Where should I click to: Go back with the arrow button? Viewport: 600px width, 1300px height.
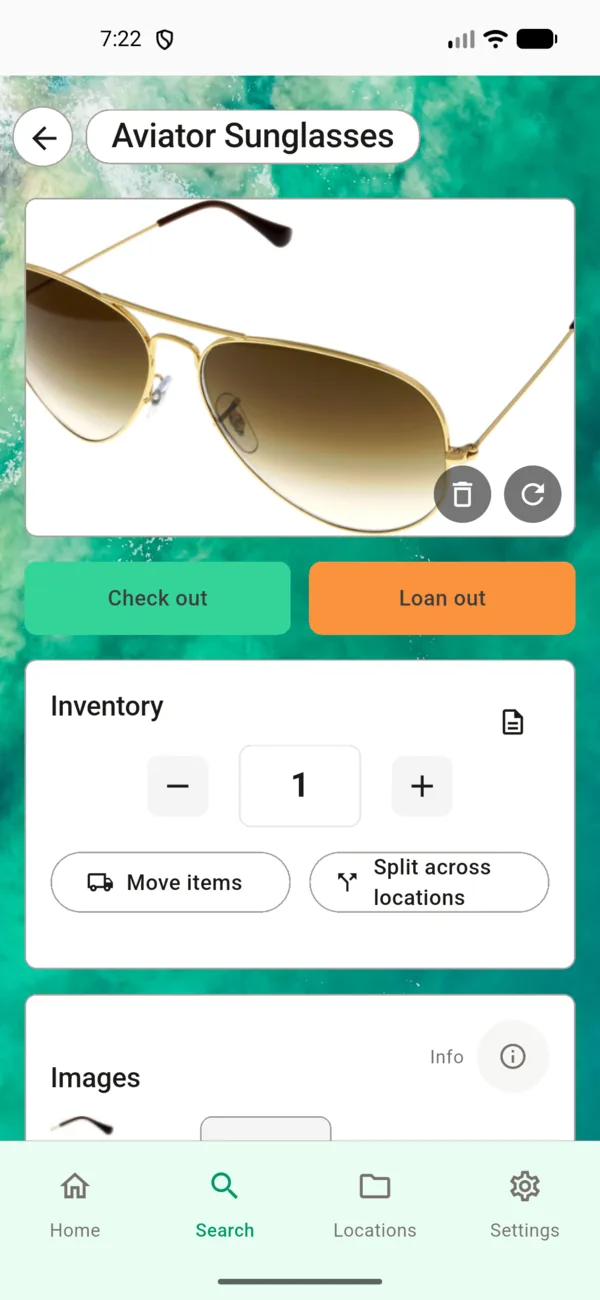tap(43, 137)
